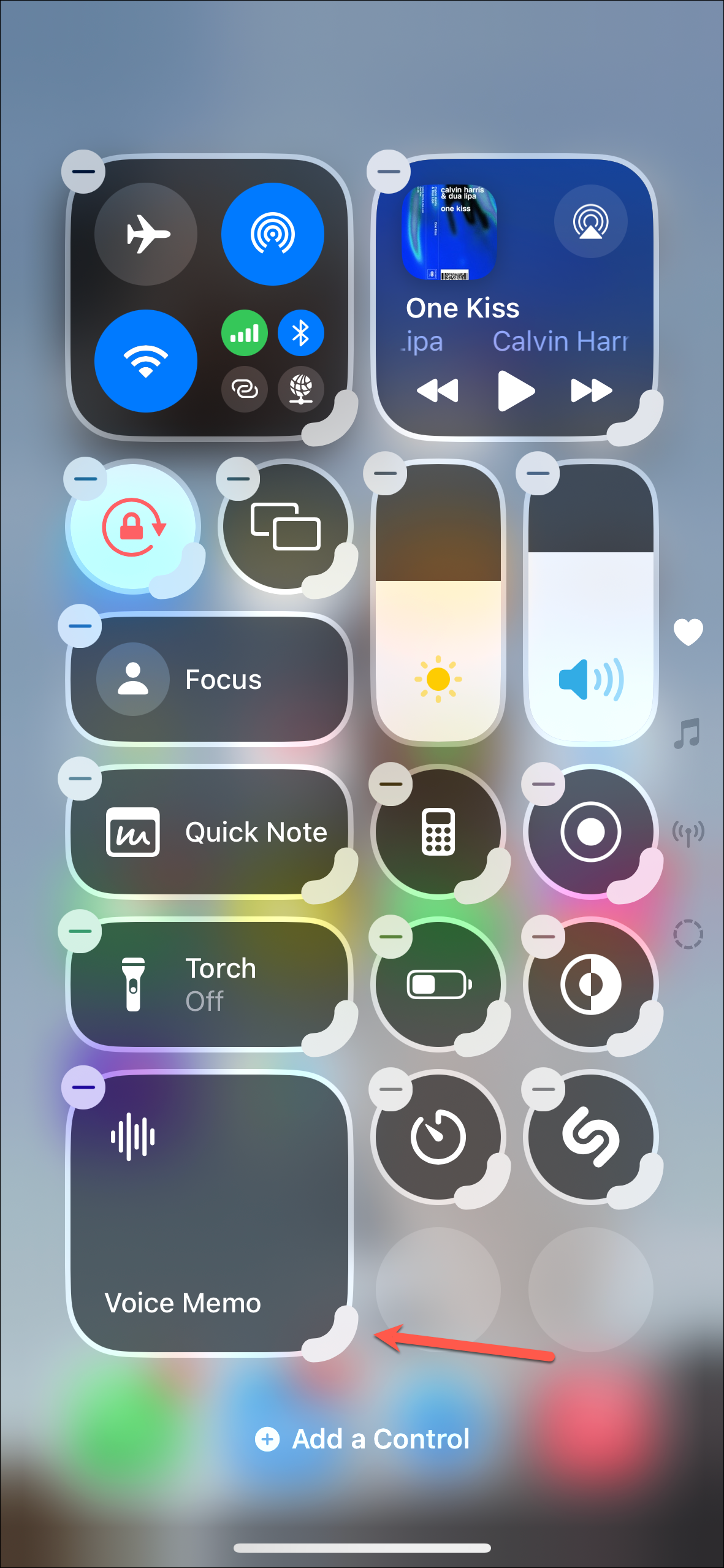The height and width of the screenshot is (1568, 724).
Task: Jump to the favorites heart page
Action: pos(688,632)
